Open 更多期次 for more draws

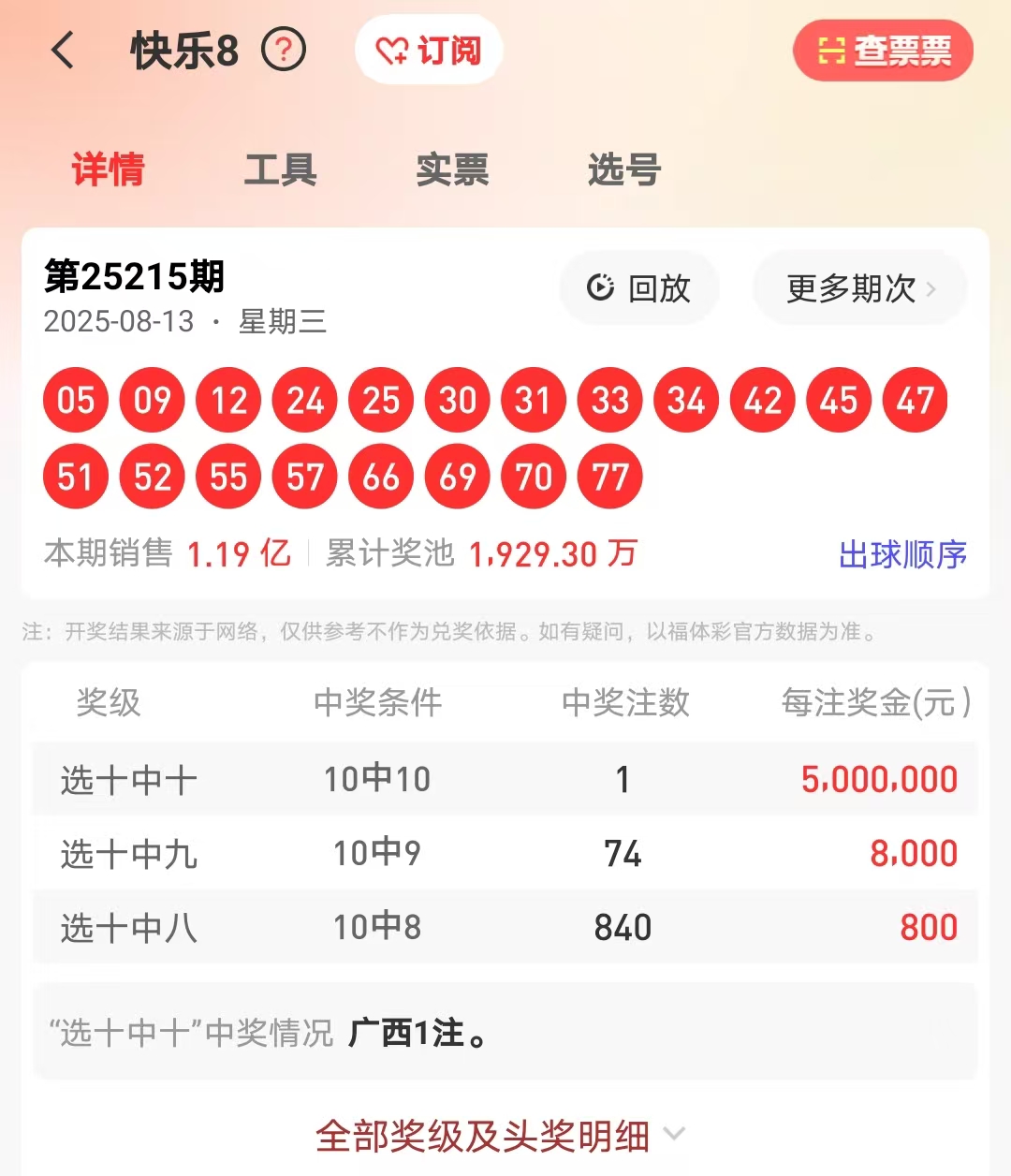click(x=859, y=288)
